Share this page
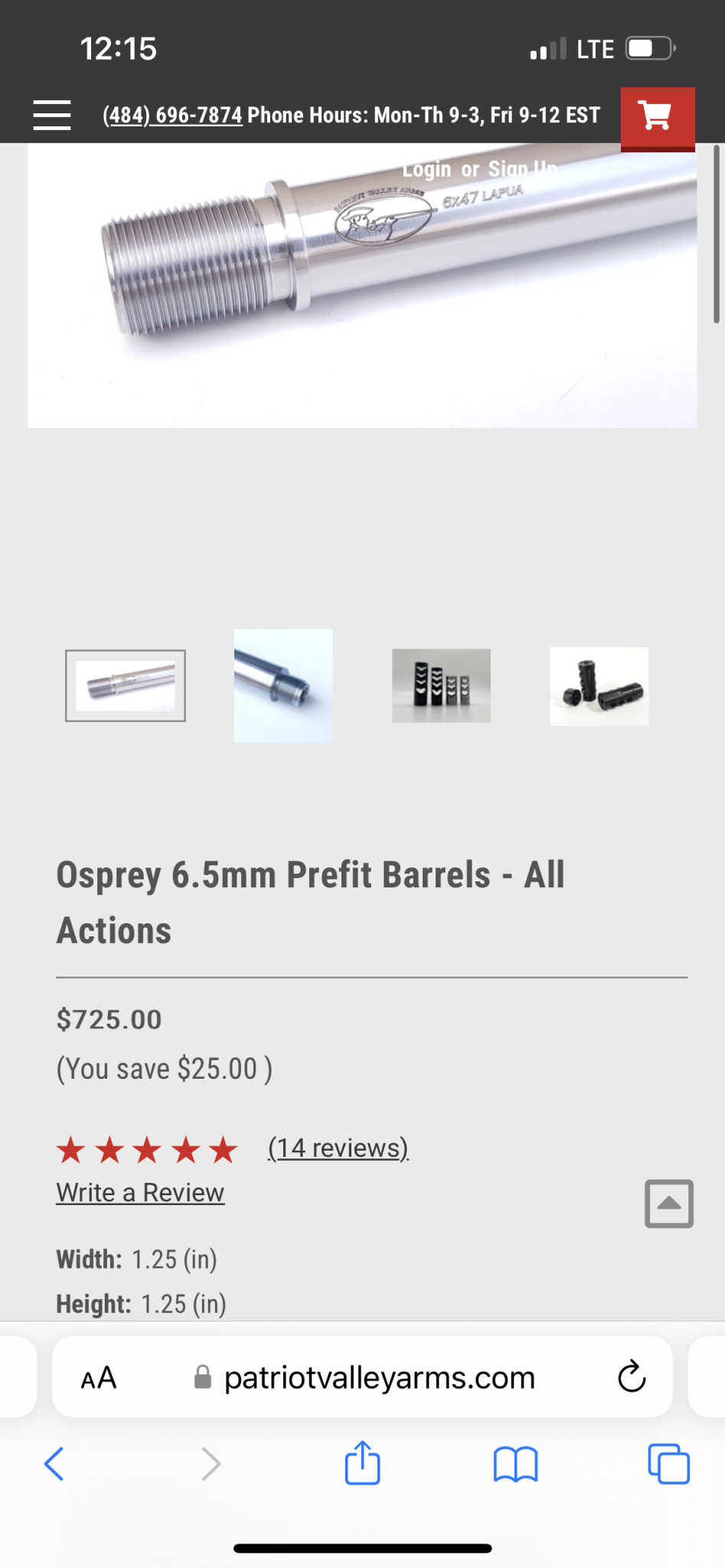The image size is (725, 1568). pos(362,1463)
